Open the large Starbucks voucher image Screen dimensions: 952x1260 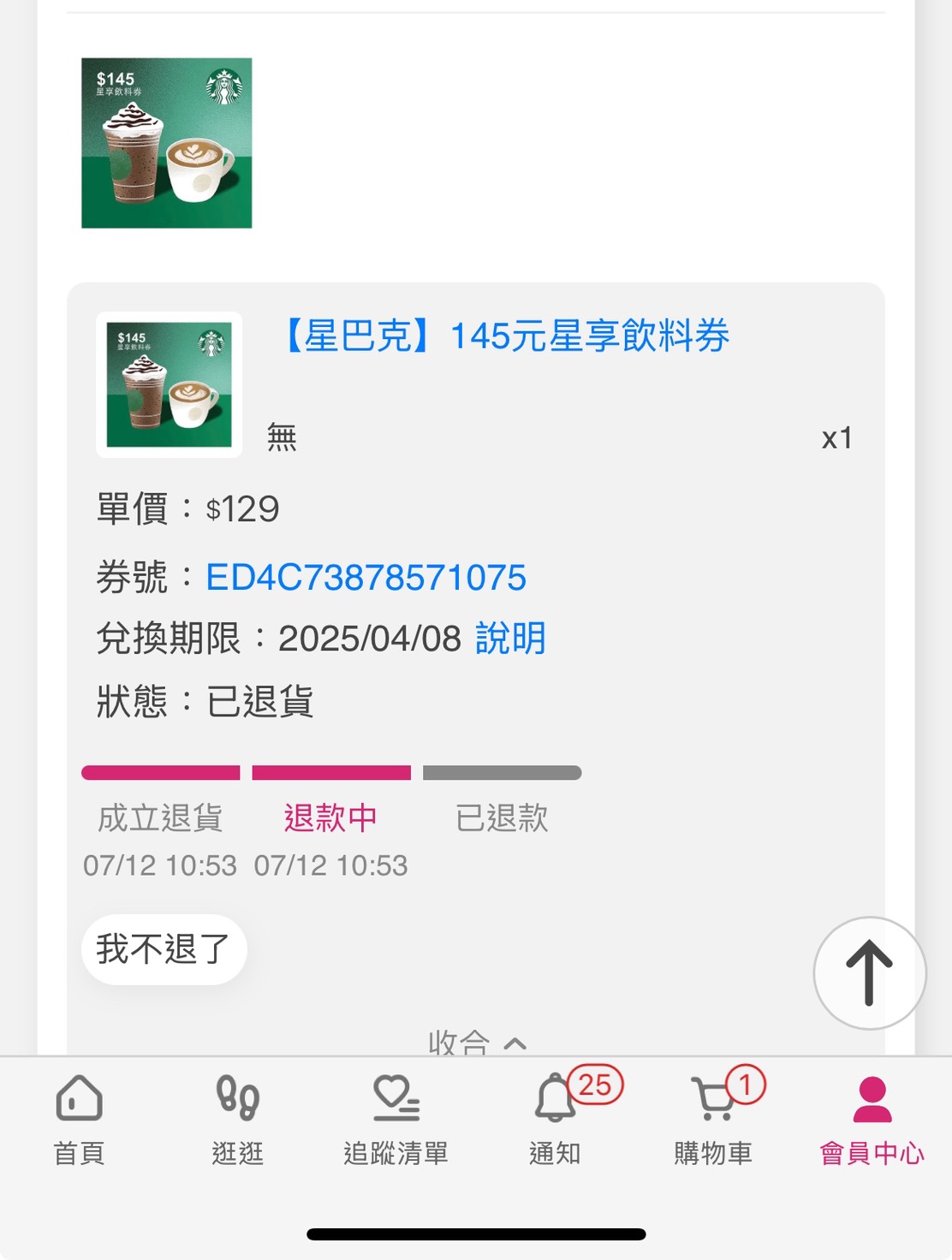[x=166, y=143]
